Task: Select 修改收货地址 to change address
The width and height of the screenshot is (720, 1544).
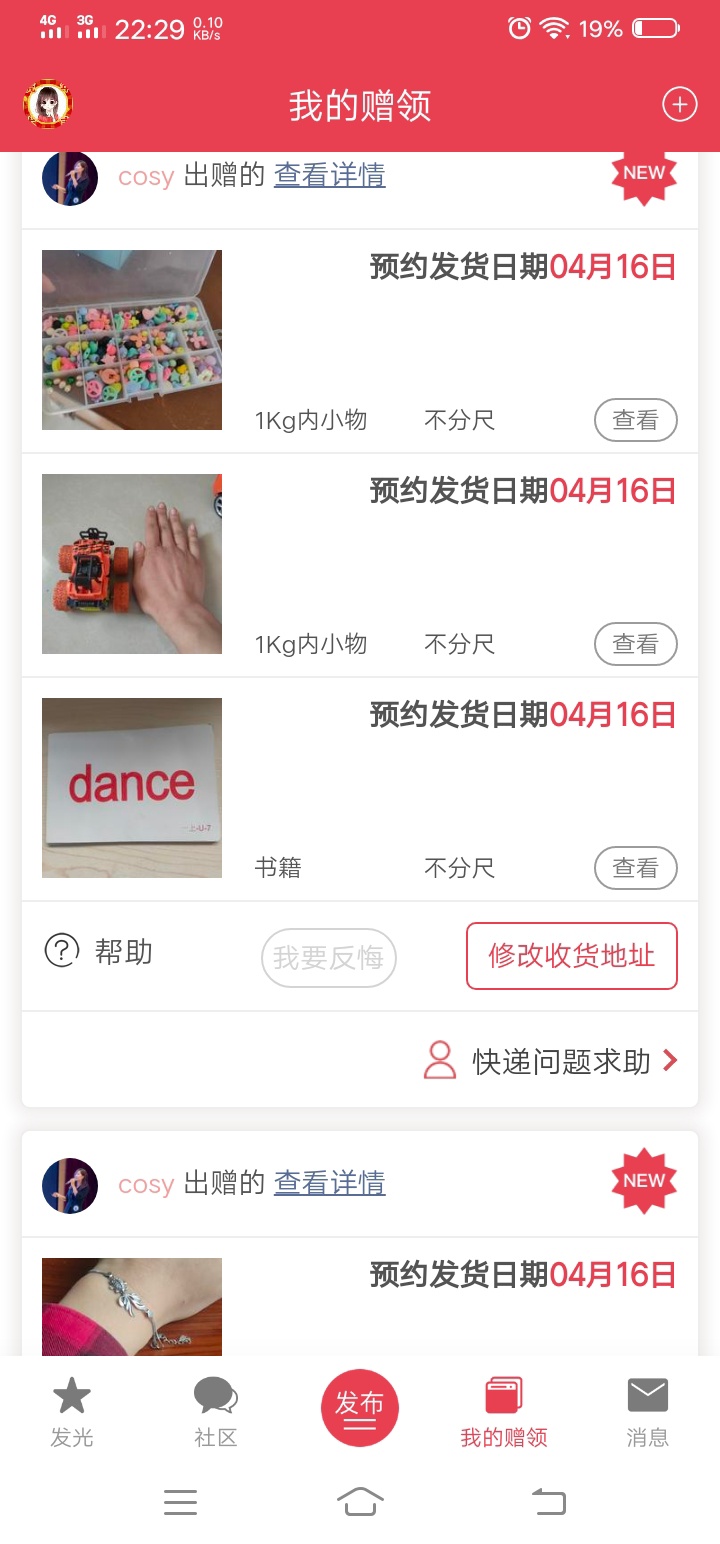Action: tap(571, 956)
